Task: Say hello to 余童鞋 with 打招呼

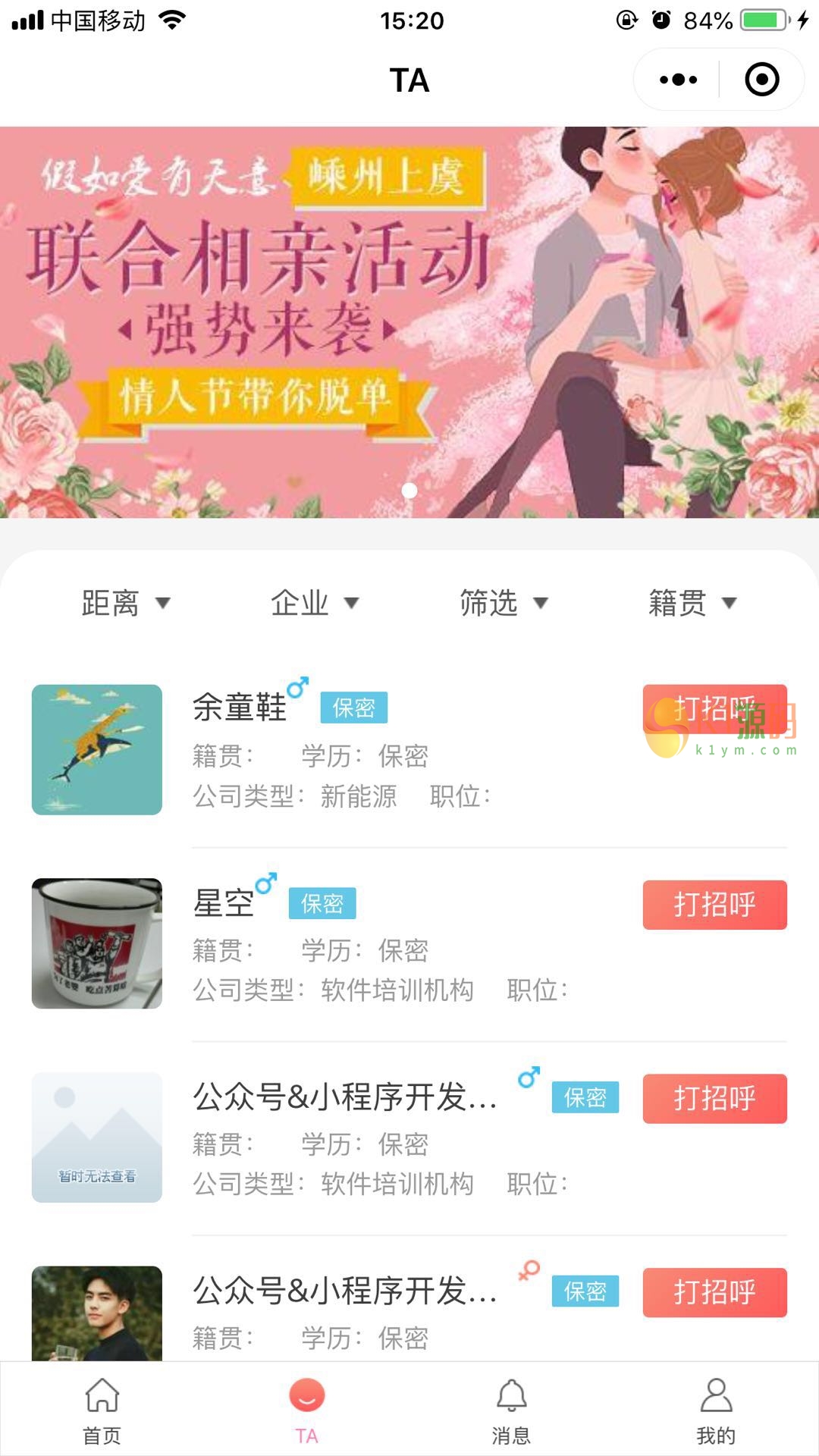Action: [714, 710]
